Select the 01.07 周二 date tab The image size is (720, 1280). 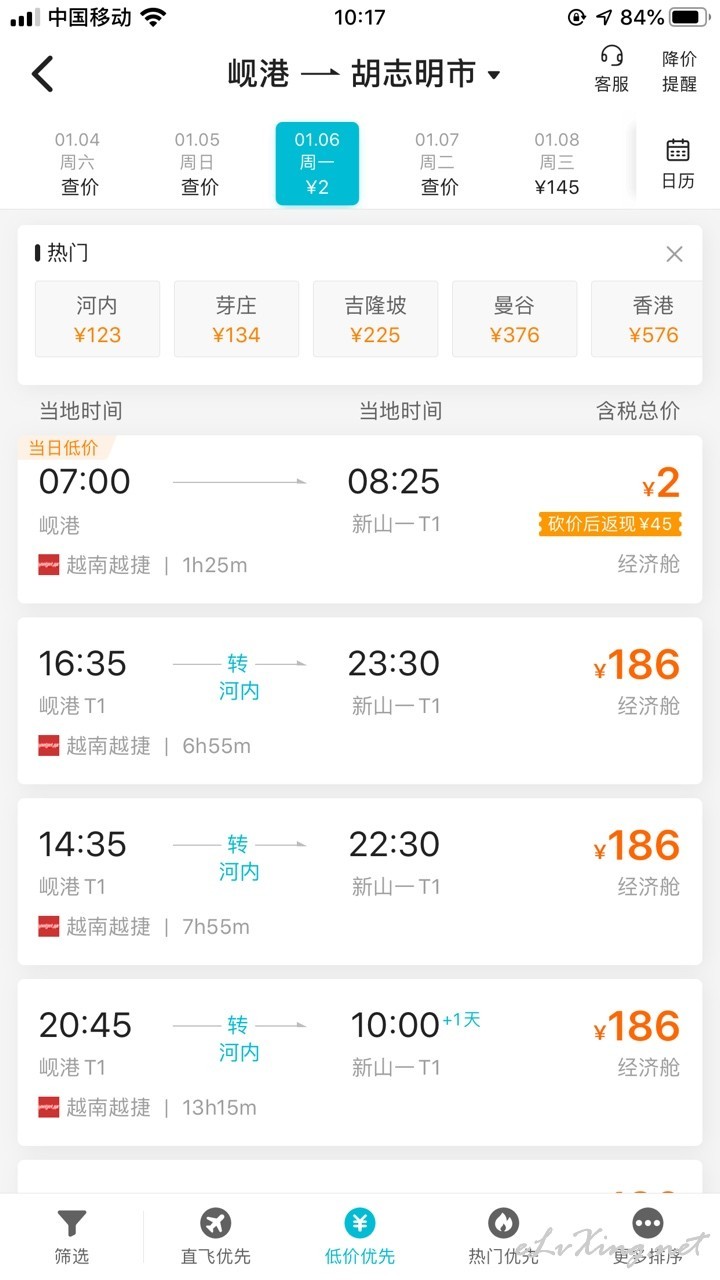pyautogui.click(x=438, y=163)
